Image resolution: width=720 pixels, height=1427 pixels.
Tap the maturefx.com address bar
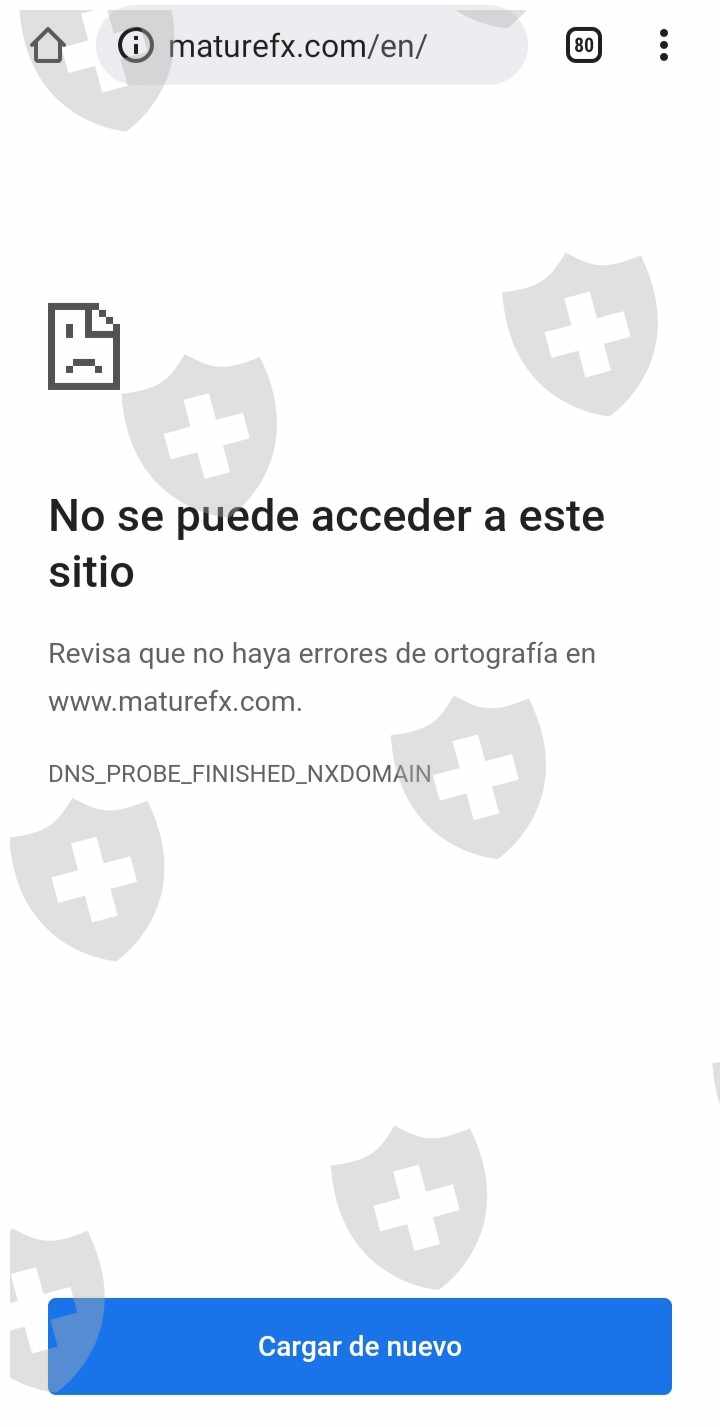point(312,45)
